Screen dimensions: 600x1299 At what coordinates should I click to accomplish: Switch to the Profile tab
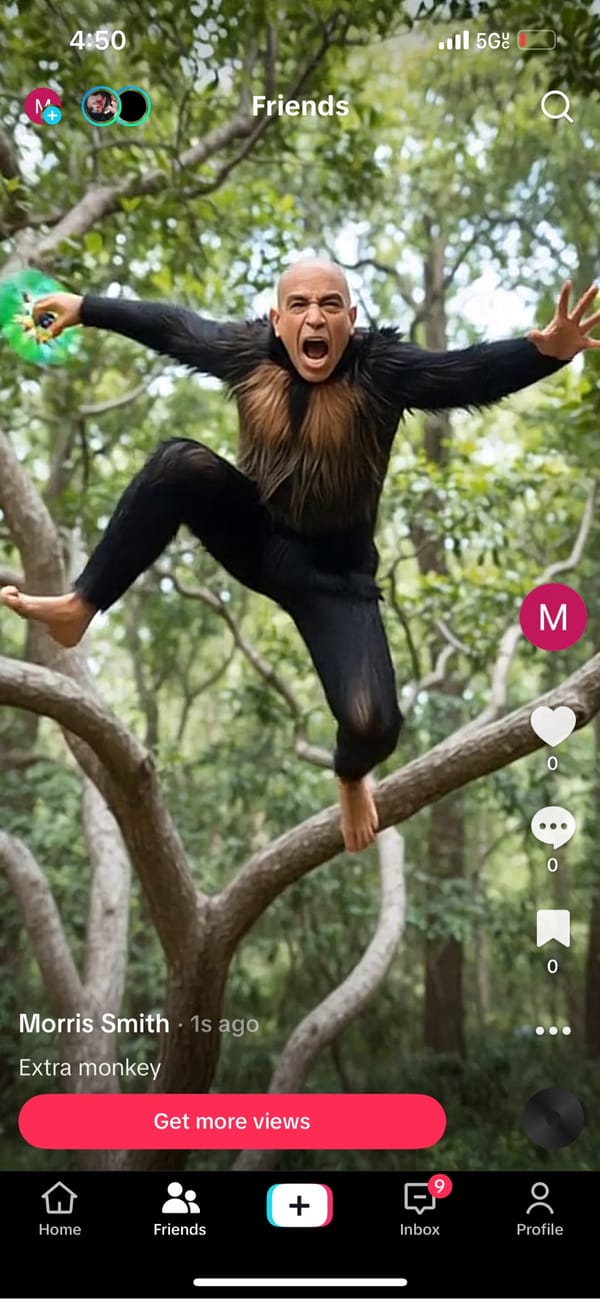click(540, 1208)
